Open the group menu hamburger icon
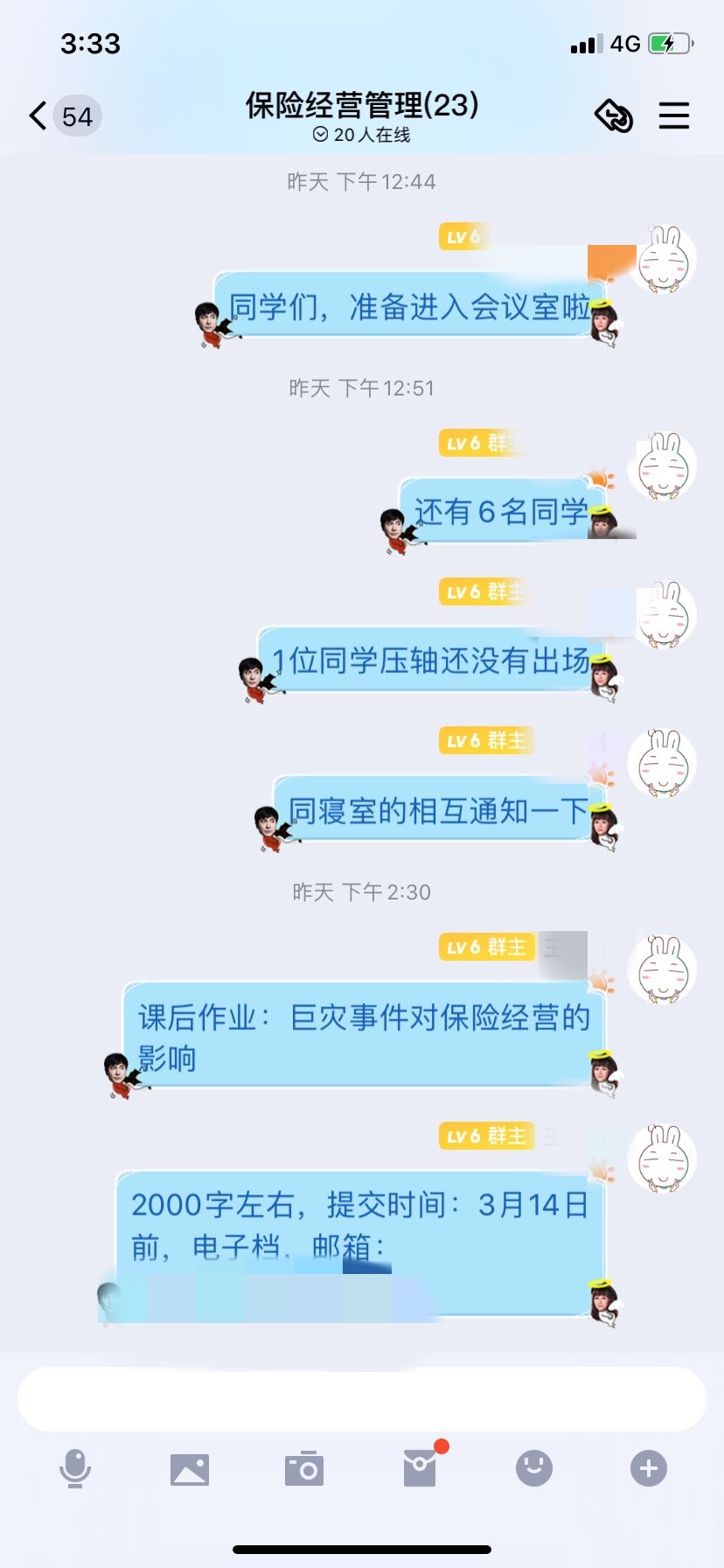The height and width of the screenshot is (1568, 724). (x=673, y=115)
